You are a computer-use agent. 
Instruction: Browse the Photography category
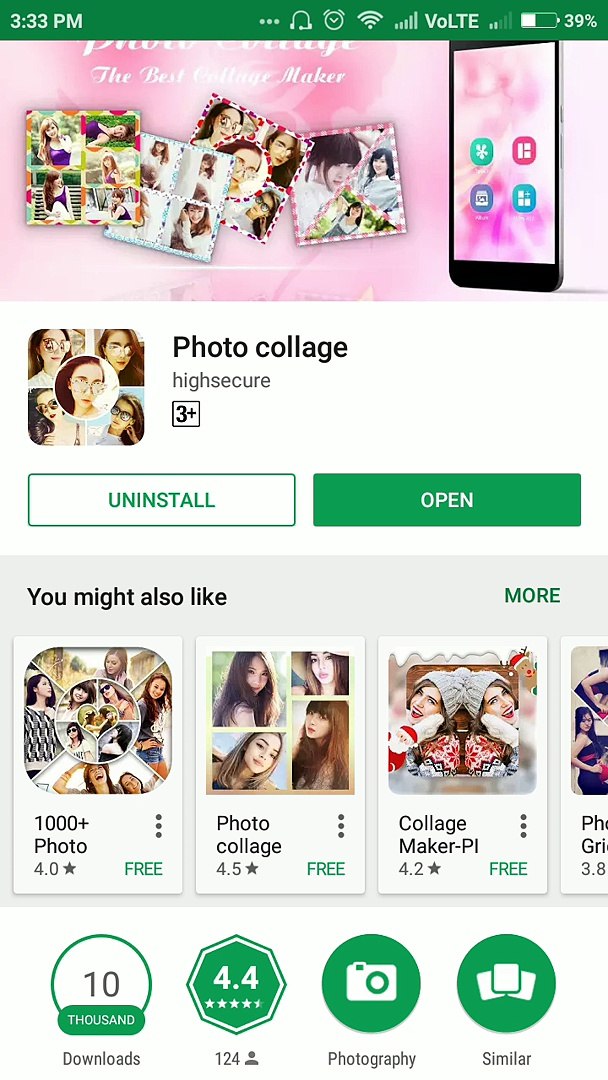pyautogui.click(x=371, y=985)
